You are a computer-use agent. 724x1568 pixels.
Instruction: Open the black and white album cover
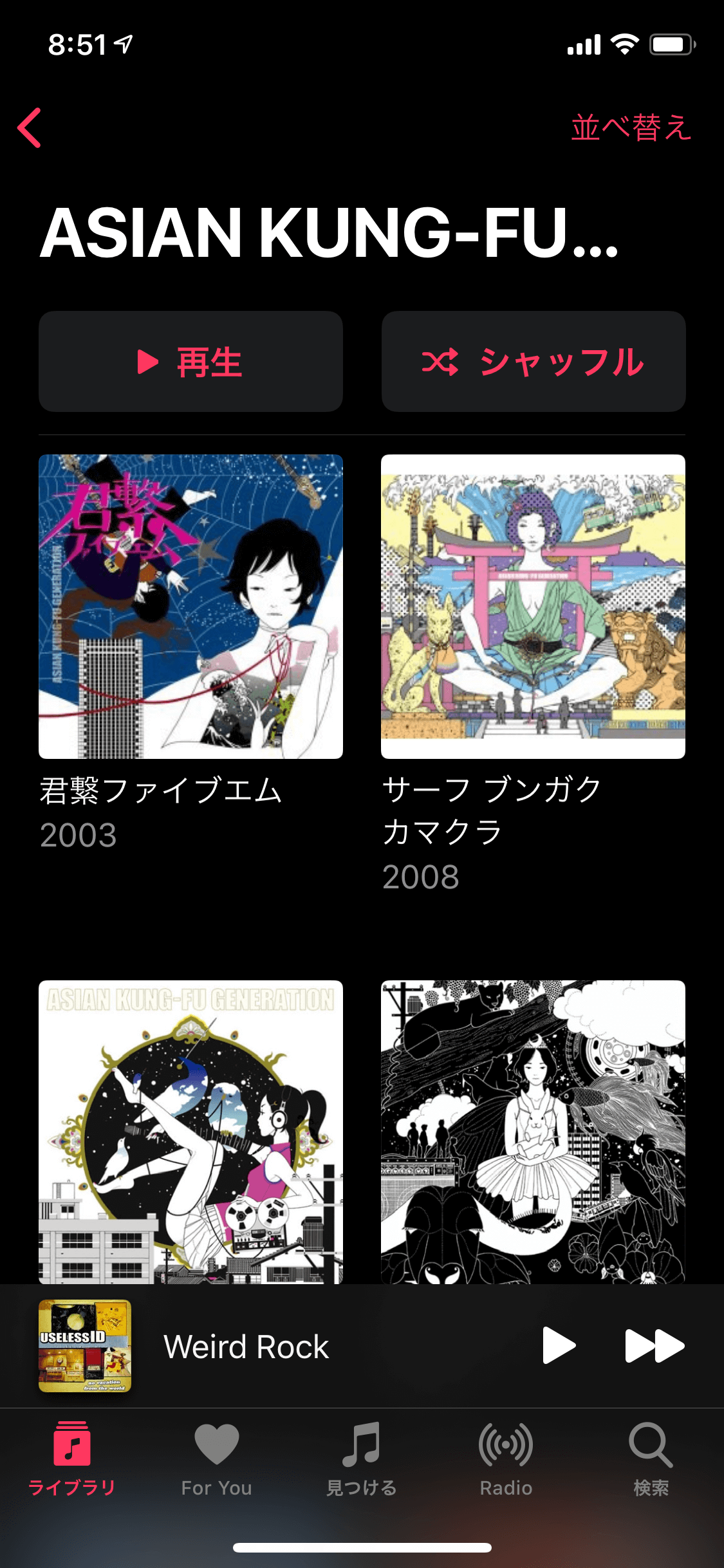pyautogui.click(x=533, y=1132)
